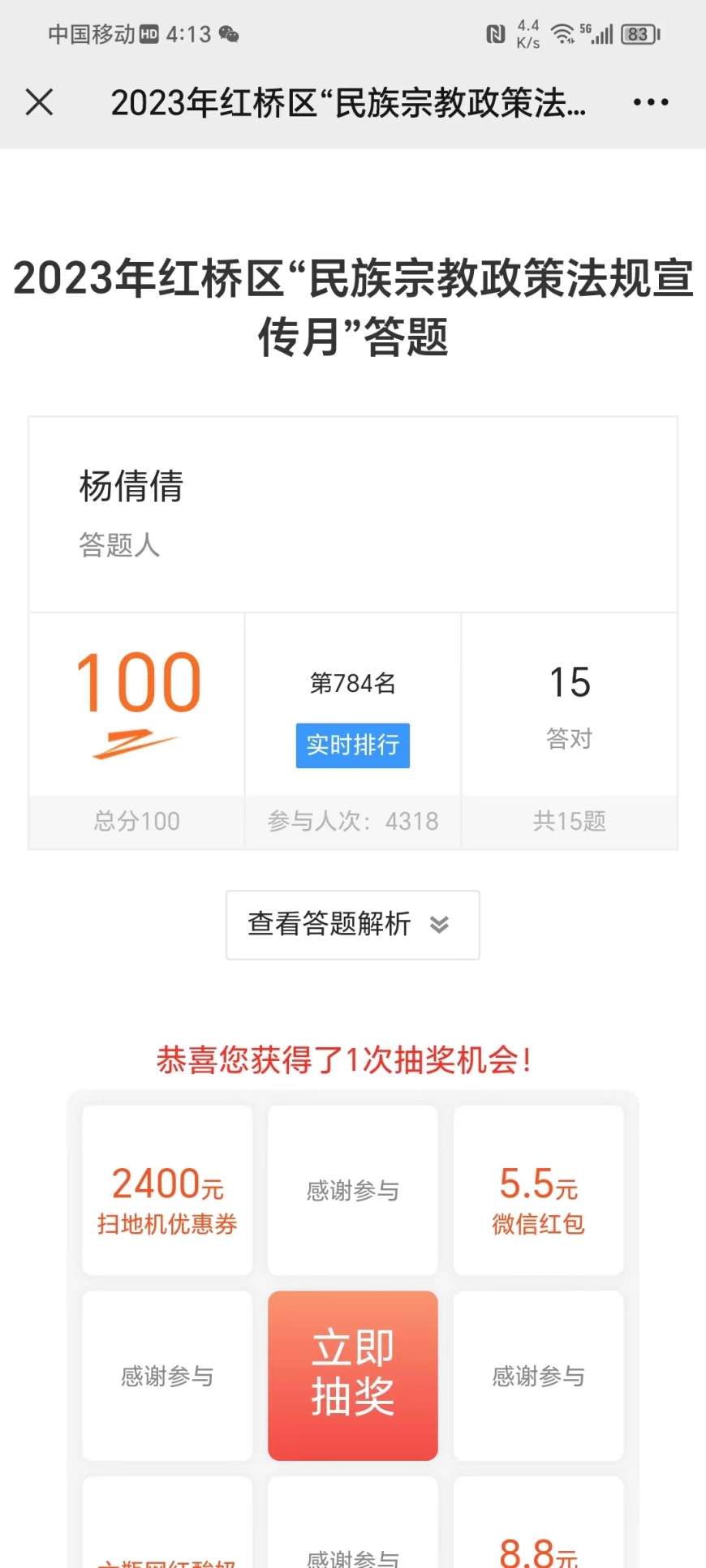Tap 立即抽奖 to draw a prize
Viewport: 706px width, 1568px height.
tap(352, 1376)
